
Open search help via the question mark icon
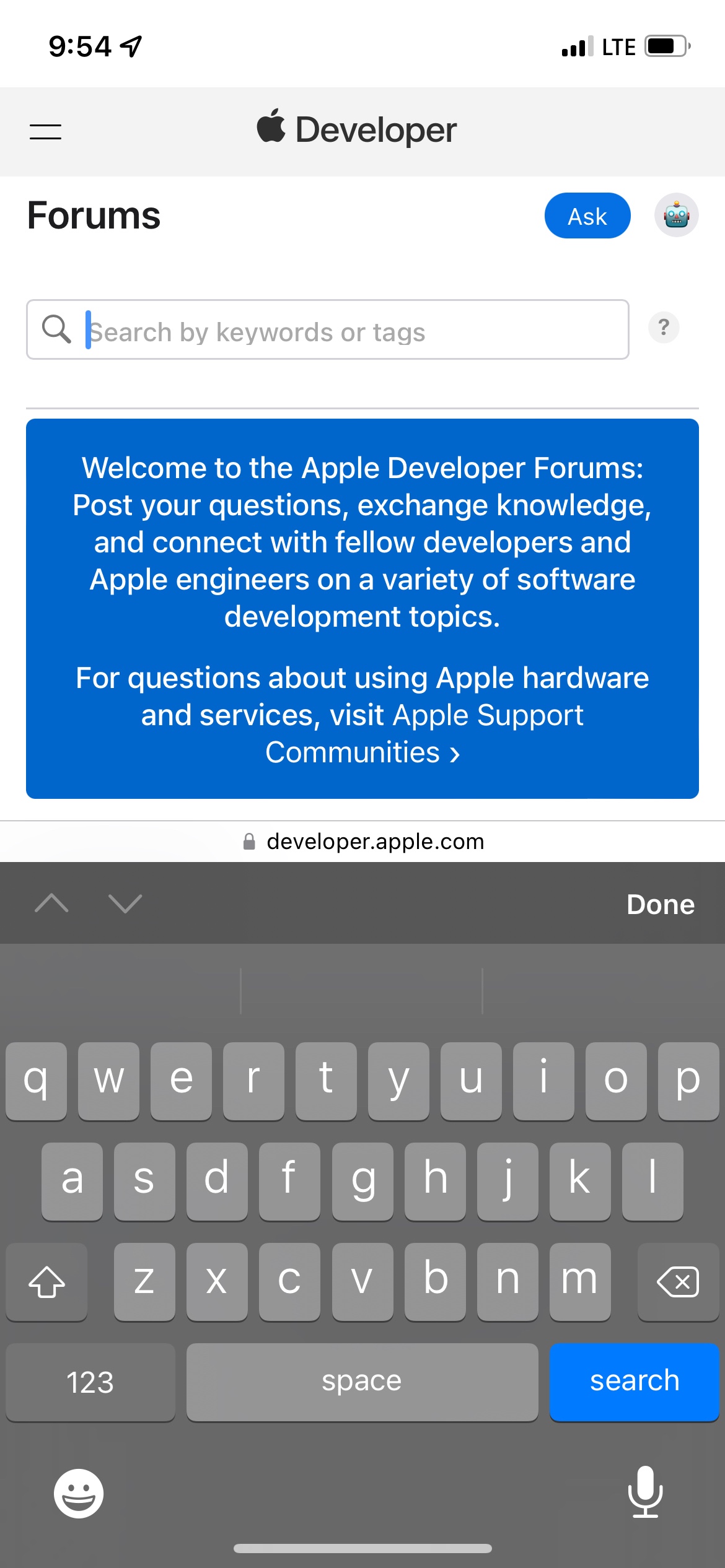tap(663, 327)
